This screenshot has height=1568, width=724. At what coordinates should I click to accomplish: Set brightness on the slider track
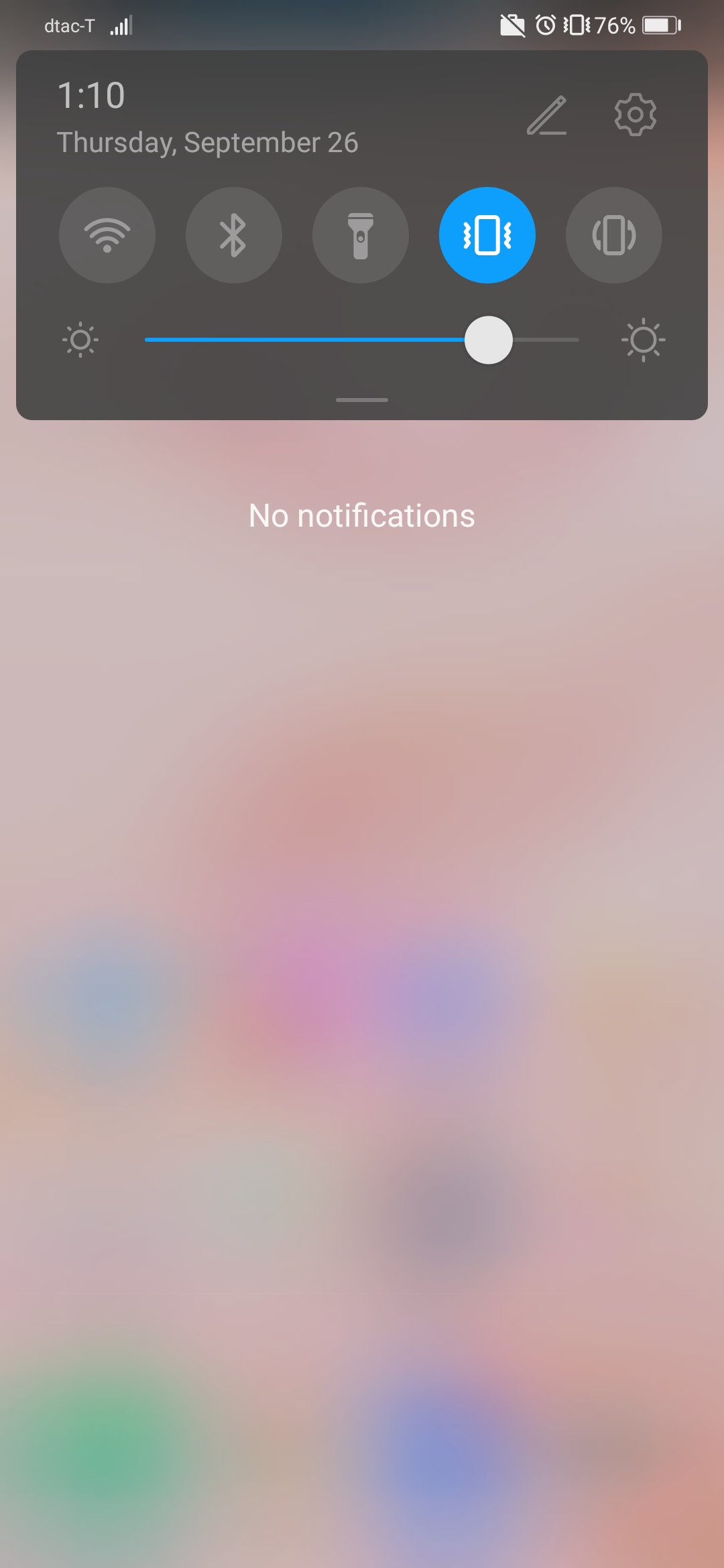362,340
